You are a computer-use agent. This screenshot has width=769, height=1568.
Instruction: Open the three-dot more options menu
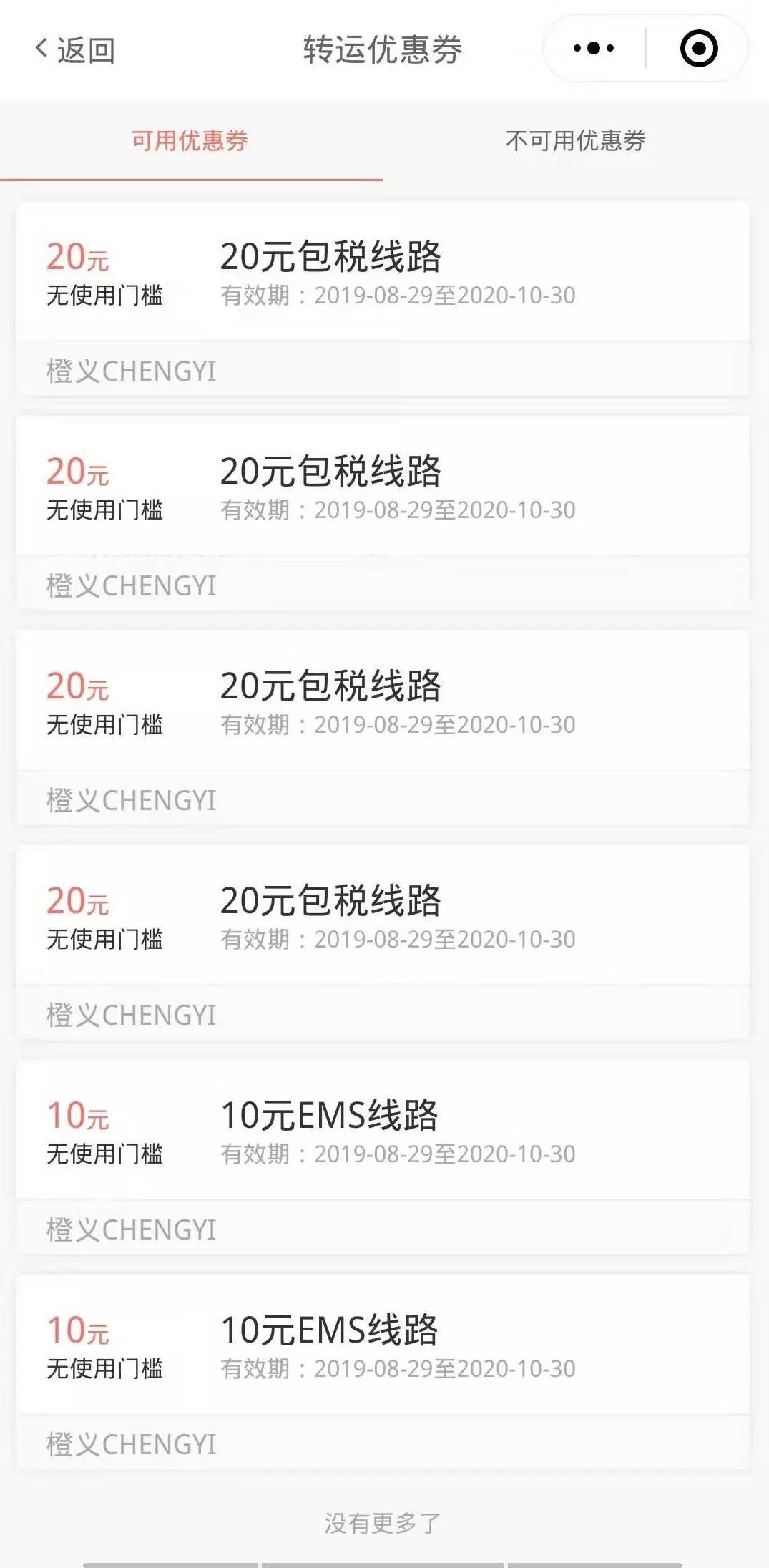point(591,47)
